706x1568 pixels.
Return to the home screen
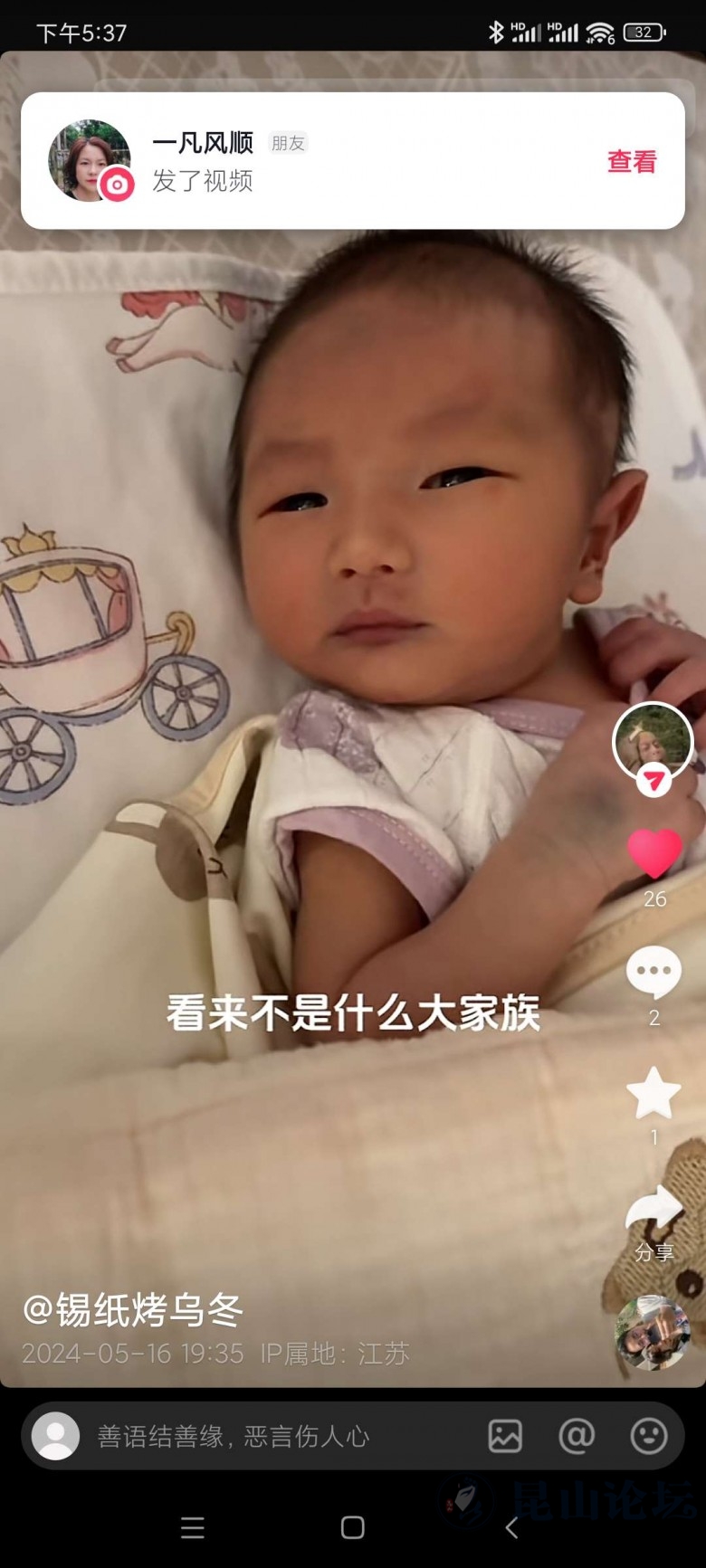(x=353, y=1528)
